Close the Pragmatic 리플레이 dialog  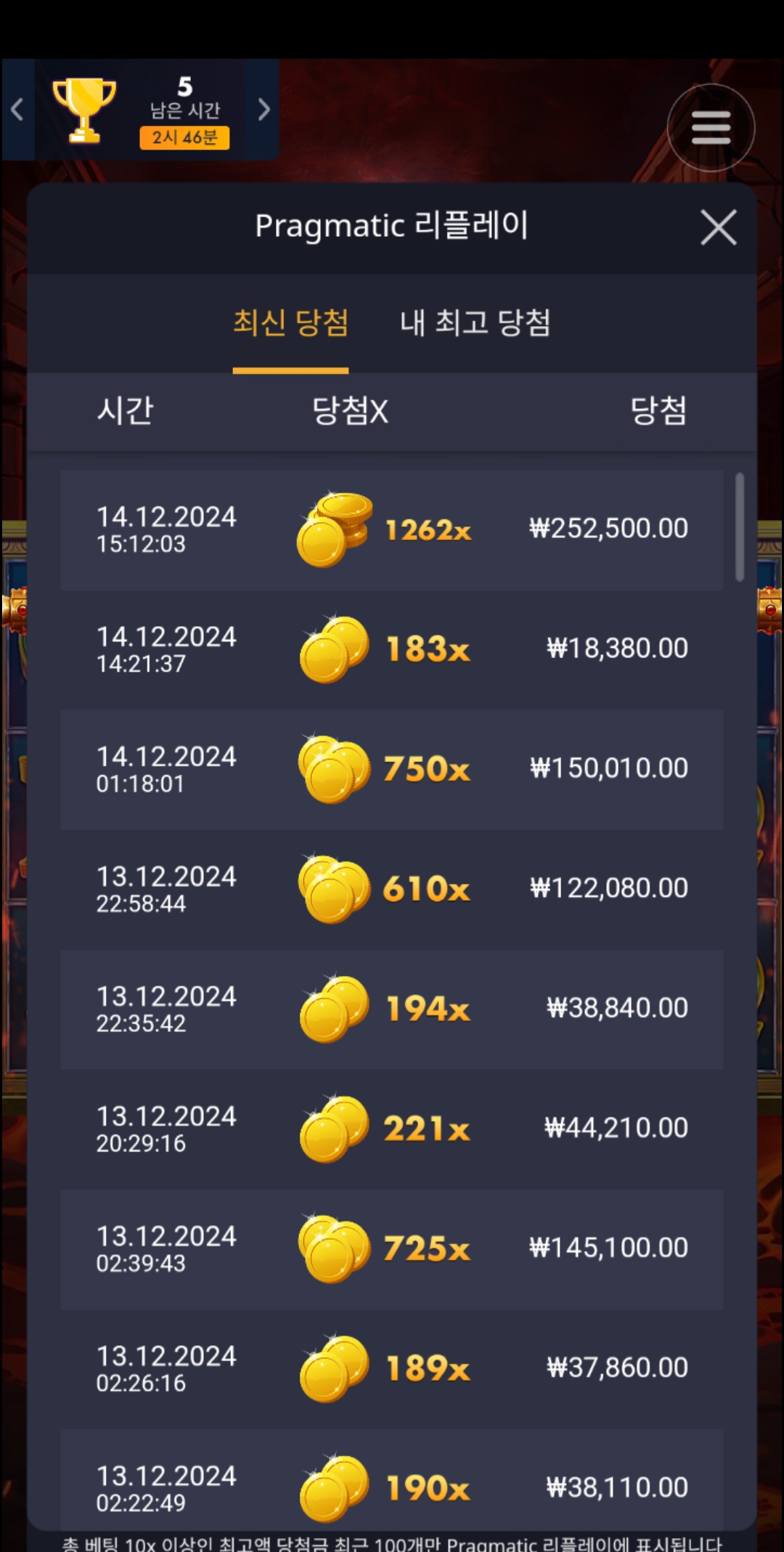[718, 227]
